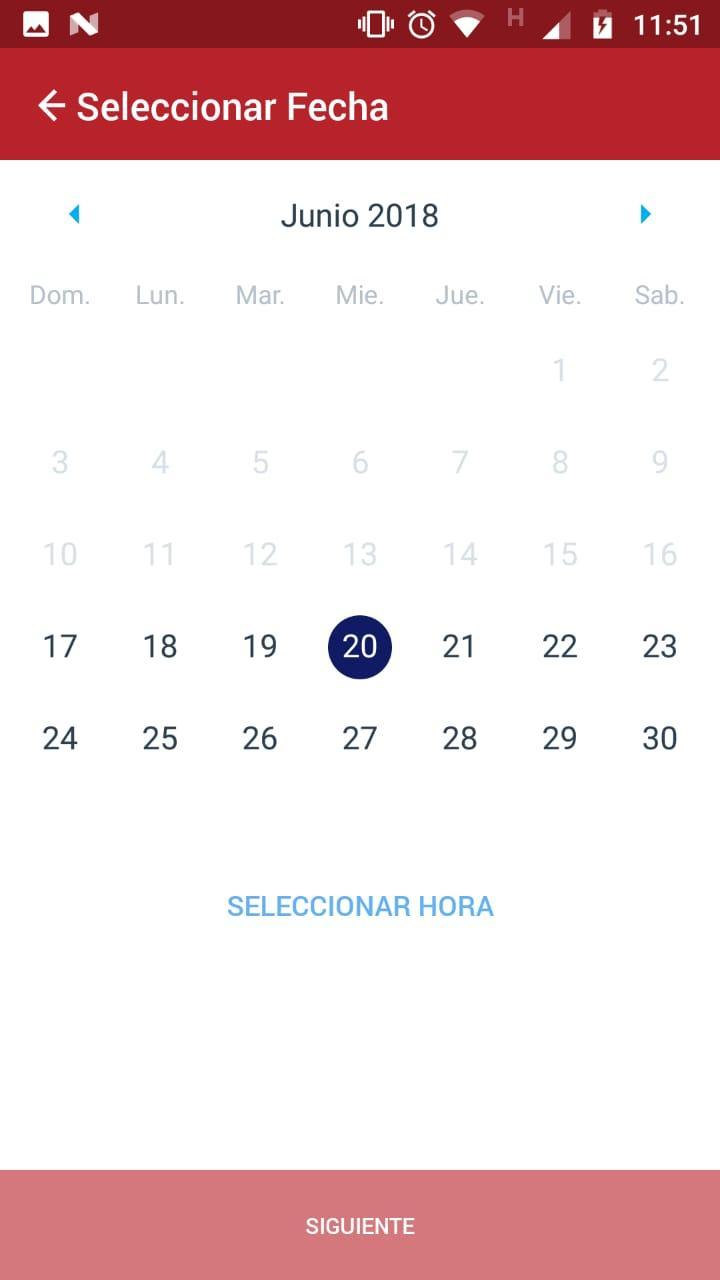Choose day 30 at month's end
The image size is (720, 1280).
[660, 738]
